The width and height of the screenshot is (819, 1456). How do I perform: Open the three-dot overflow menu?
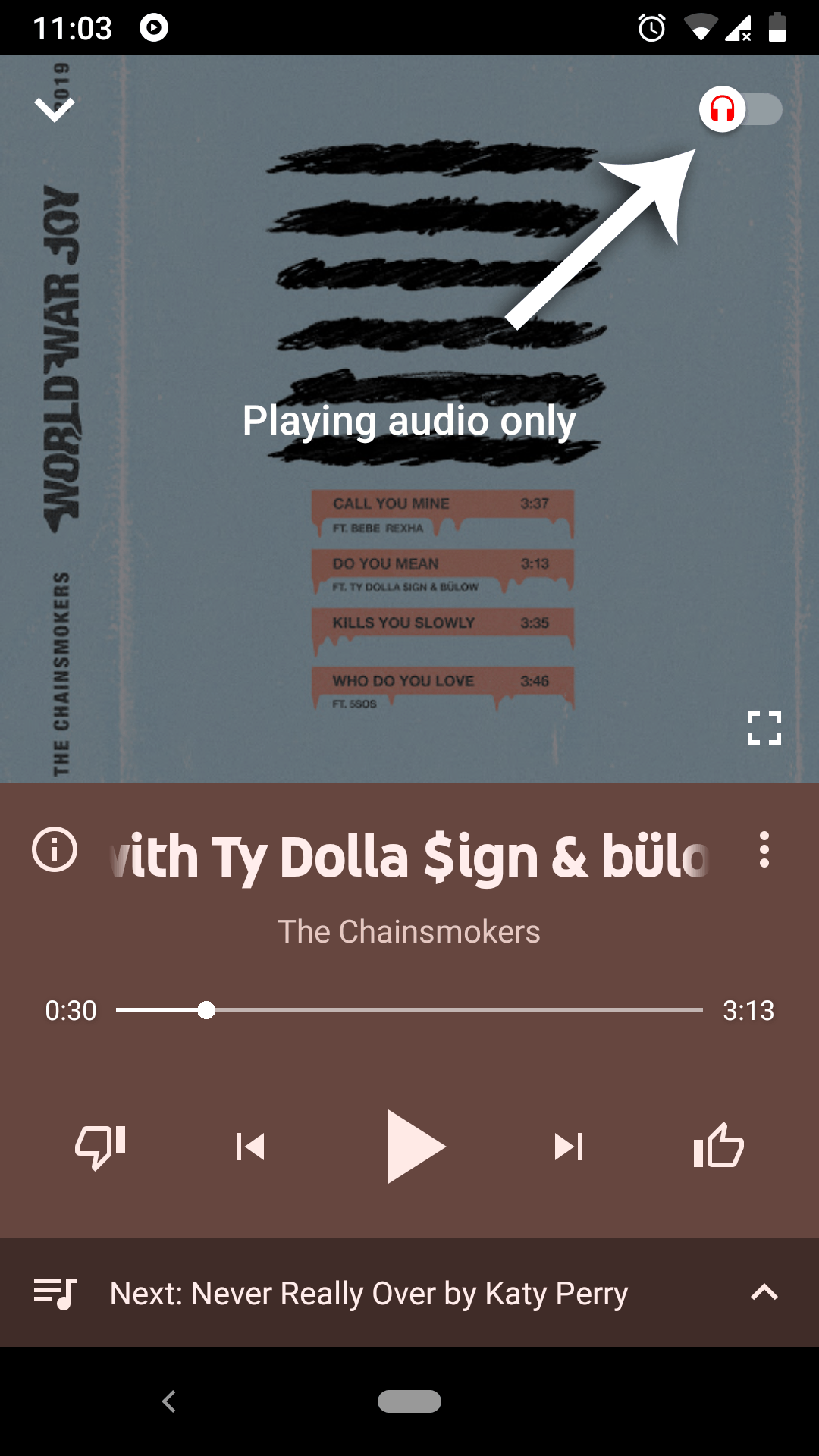coord(764,849)
